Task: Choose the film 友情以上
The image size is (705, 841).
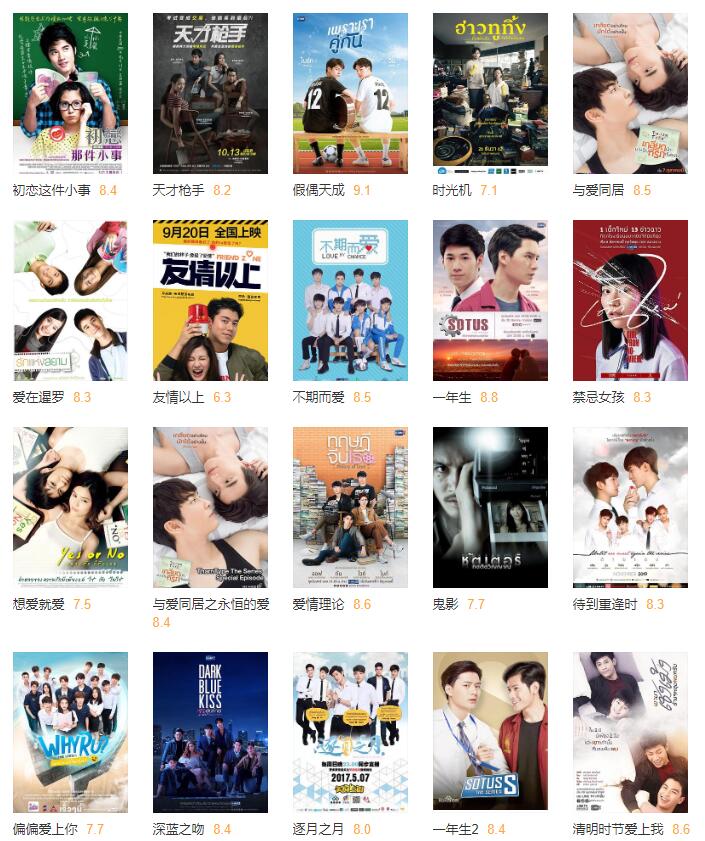Action: [210, 300]
